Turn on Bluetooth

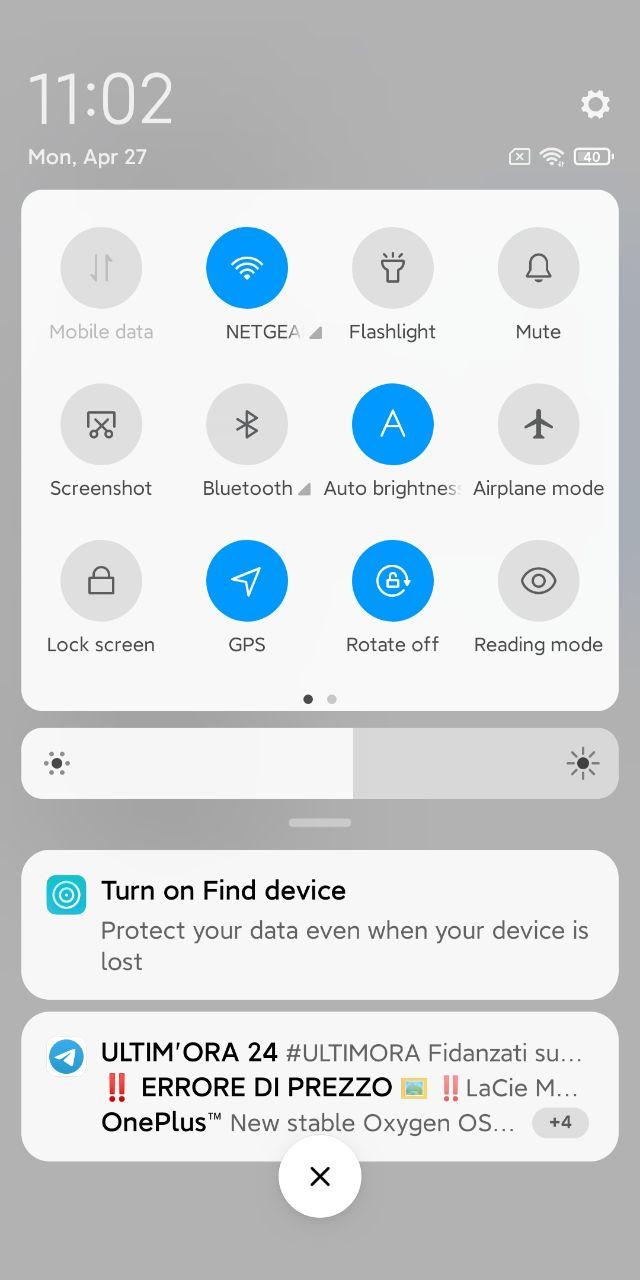tap(247, 424)
